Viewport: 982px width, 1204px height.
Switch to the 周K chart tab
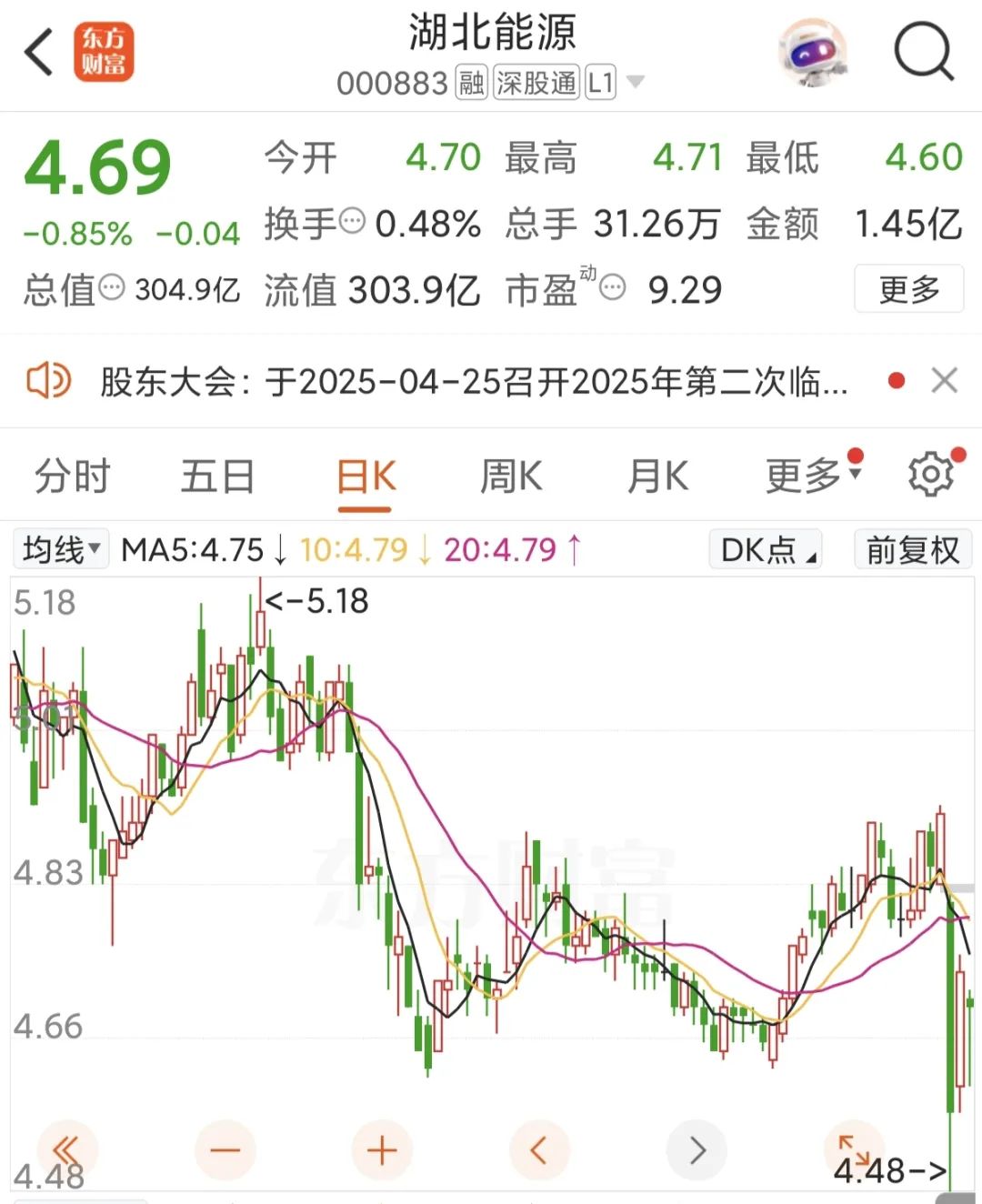(511, 477)
